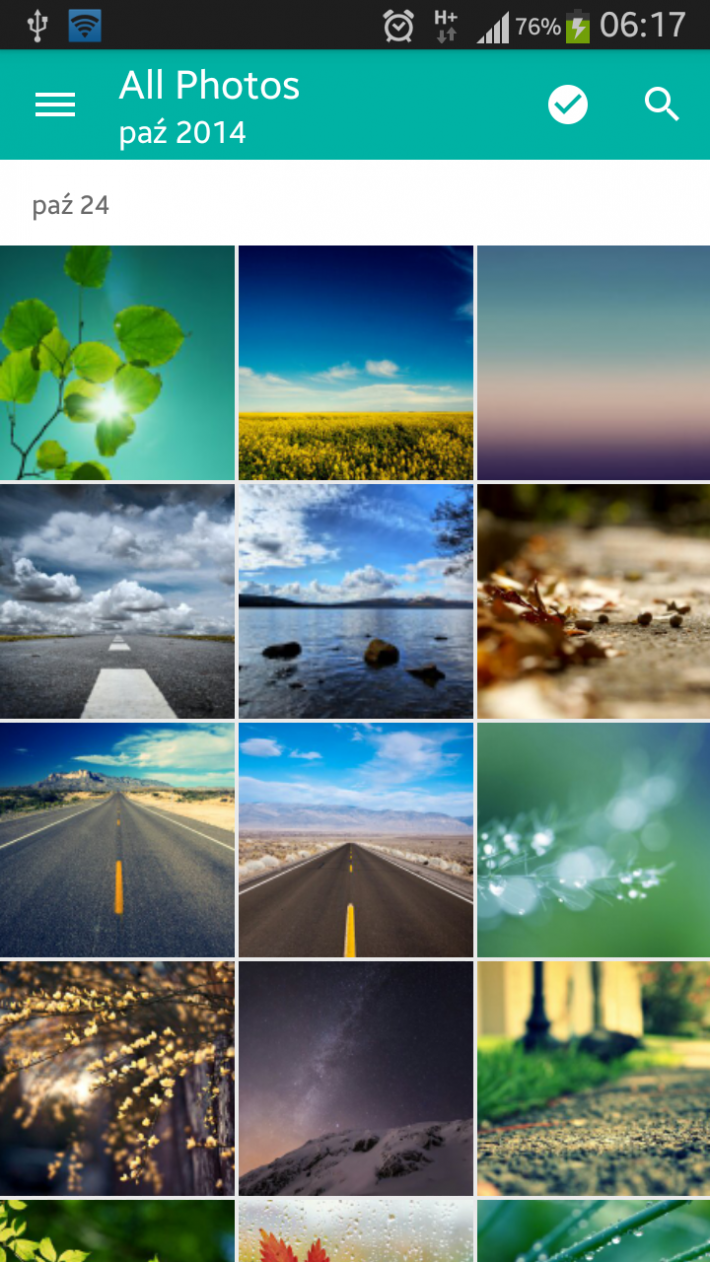Open the golden blossoms branch photo

point(117,1078)
